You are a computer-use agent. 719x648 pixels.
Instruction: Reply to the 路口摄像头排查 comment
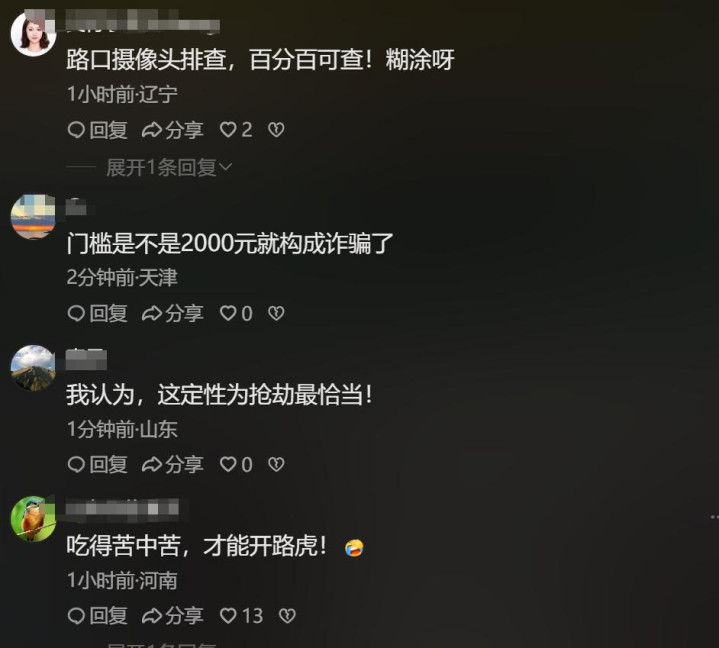[97, 130]
